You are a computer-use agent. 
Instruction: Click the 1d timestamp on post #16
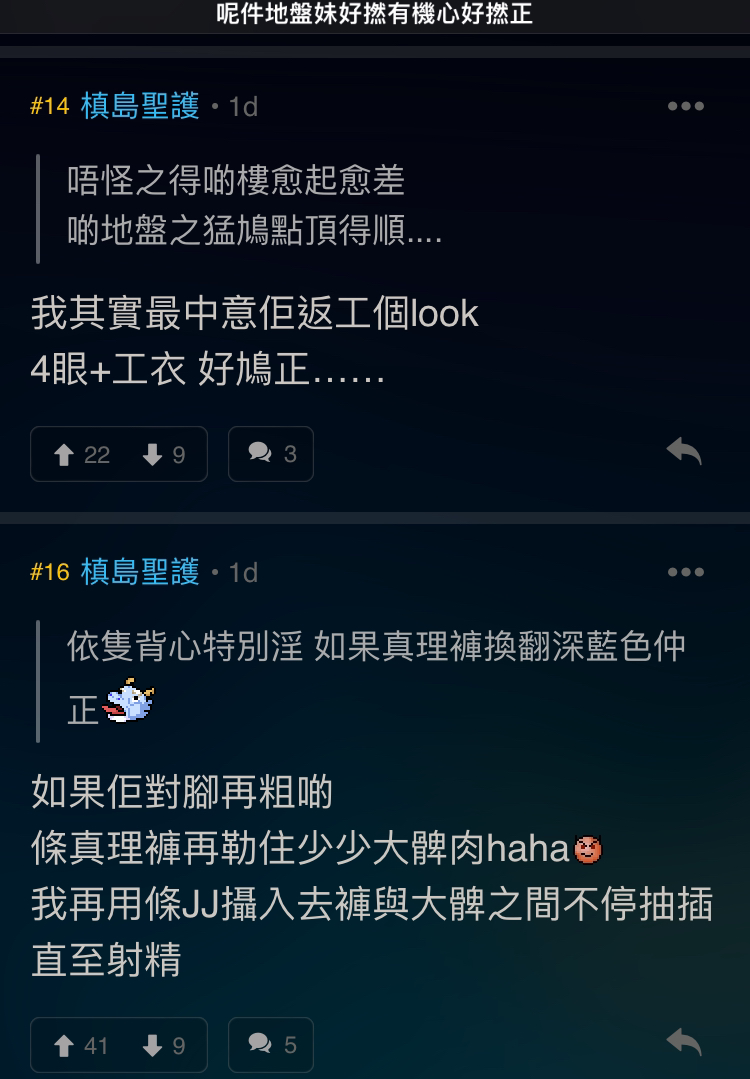(x=242, y=573)
